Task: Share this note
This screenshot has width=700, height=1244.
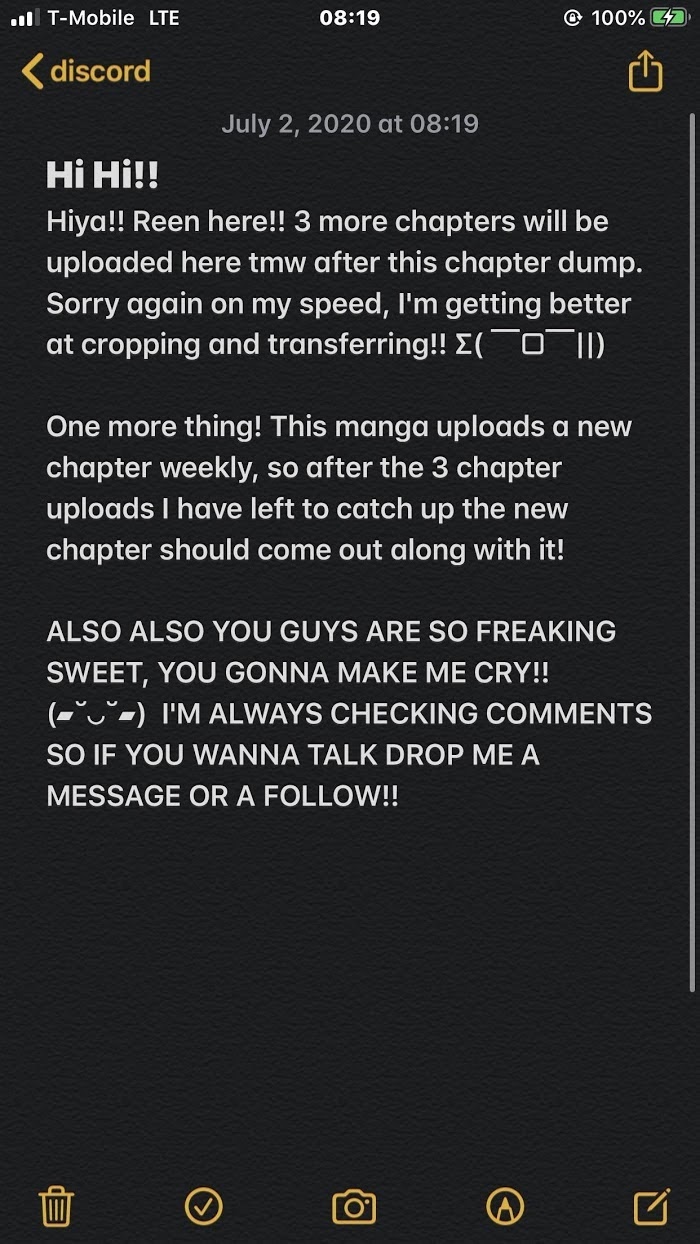Action: point(645,72)
